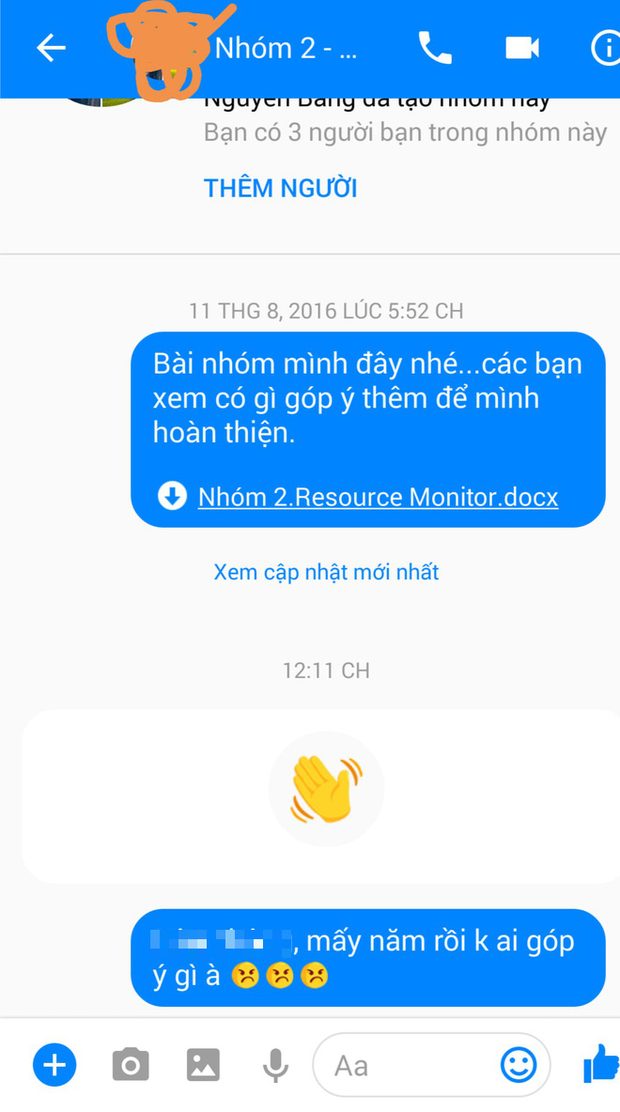Viewport: 620px width, 1112px height.
Task: Start a video call with the group
Action: pos(521,48)
